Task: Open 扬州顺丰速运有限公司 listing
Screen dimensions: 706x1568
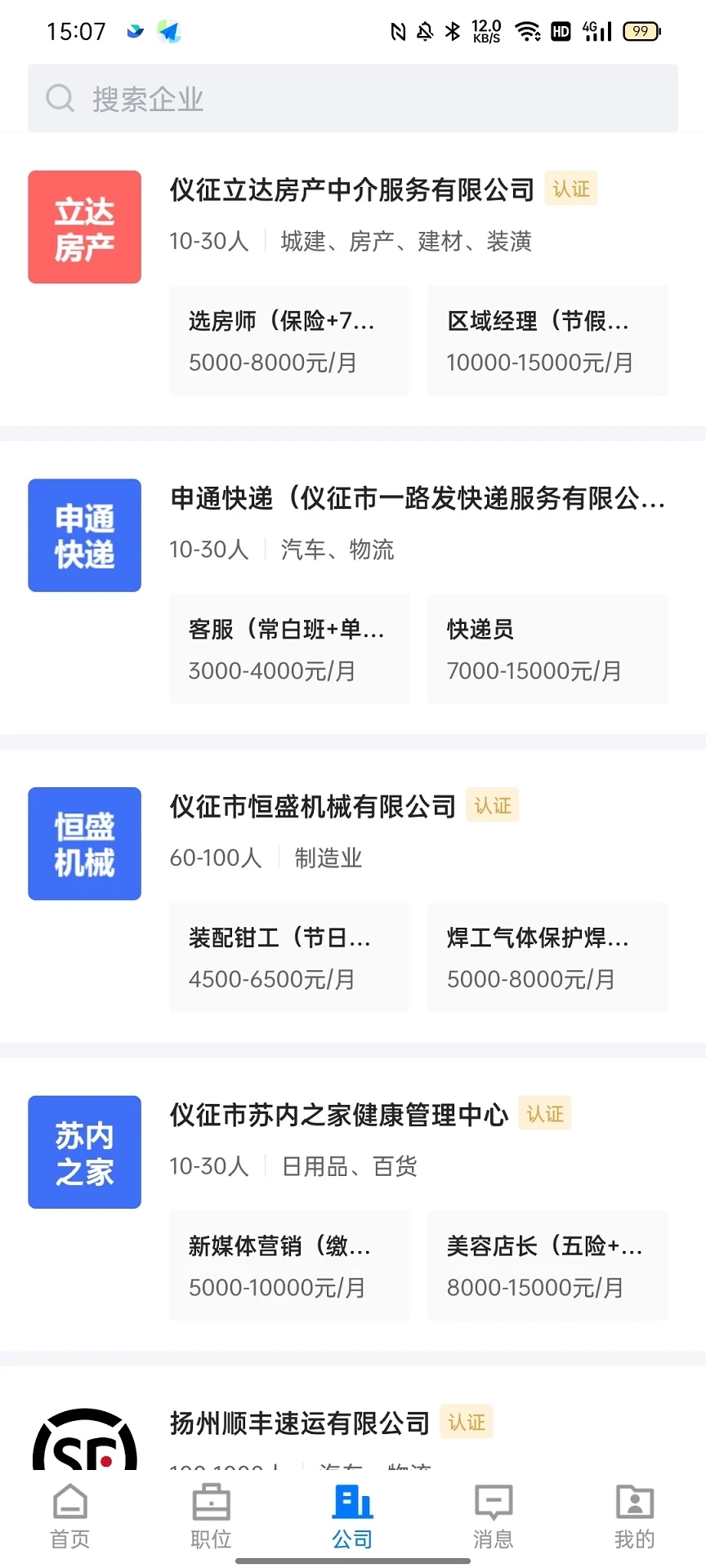Action: coord(296,1422)
